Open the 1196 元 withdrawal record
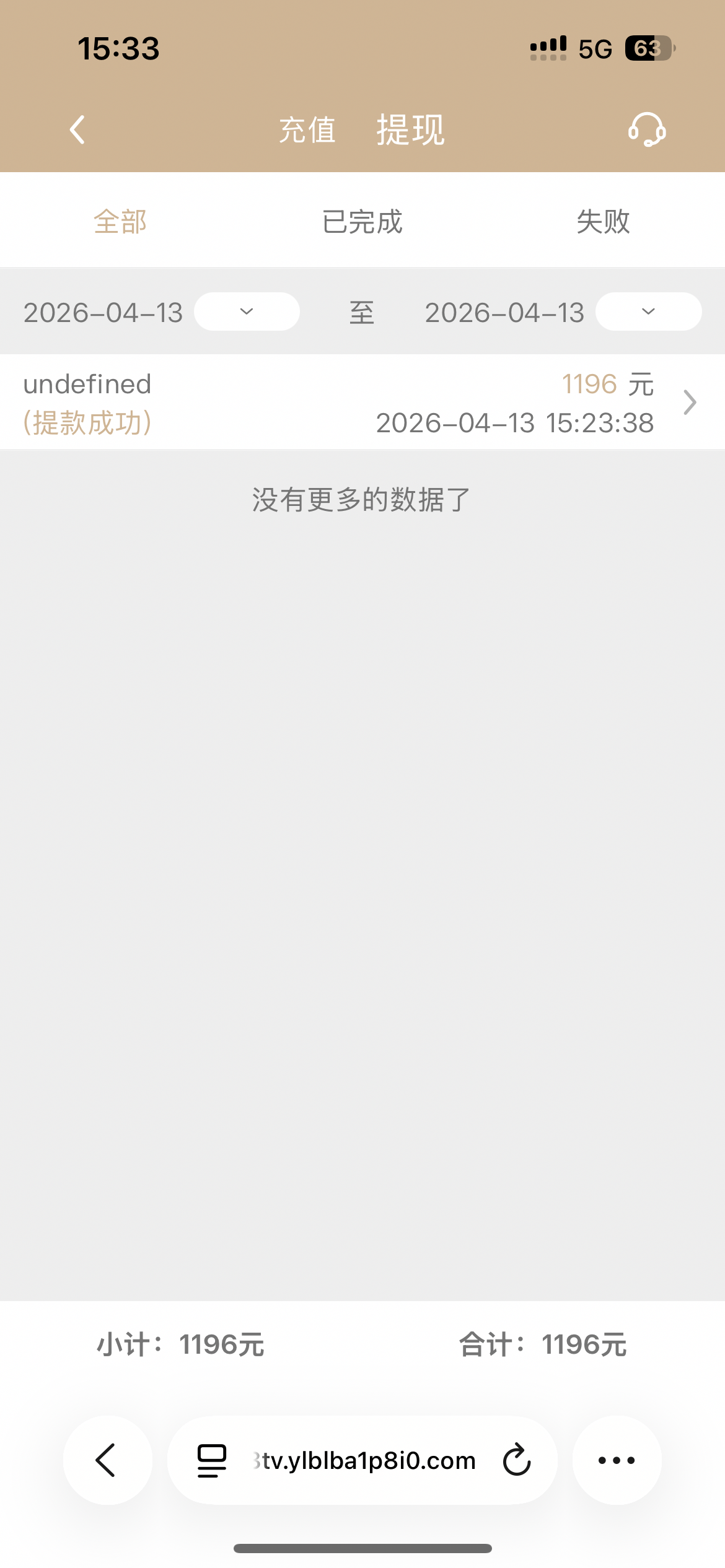Viewport: 725px width, 1568px height. (x=362, y=403)
